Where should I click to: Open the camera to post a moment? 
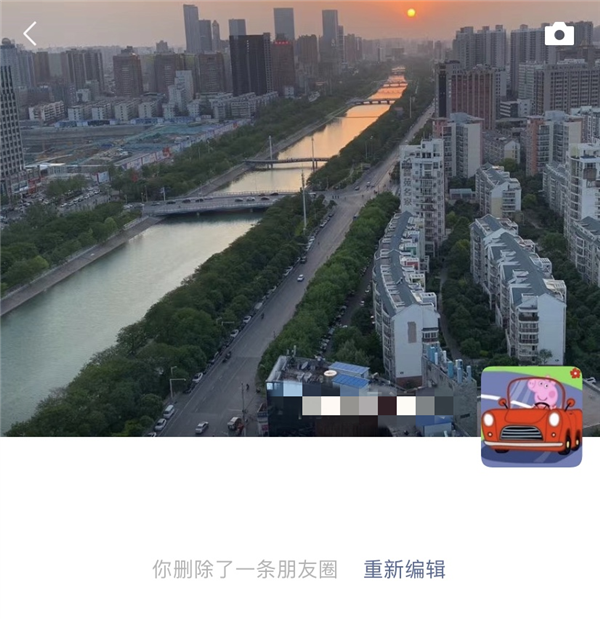coord(559,34)
